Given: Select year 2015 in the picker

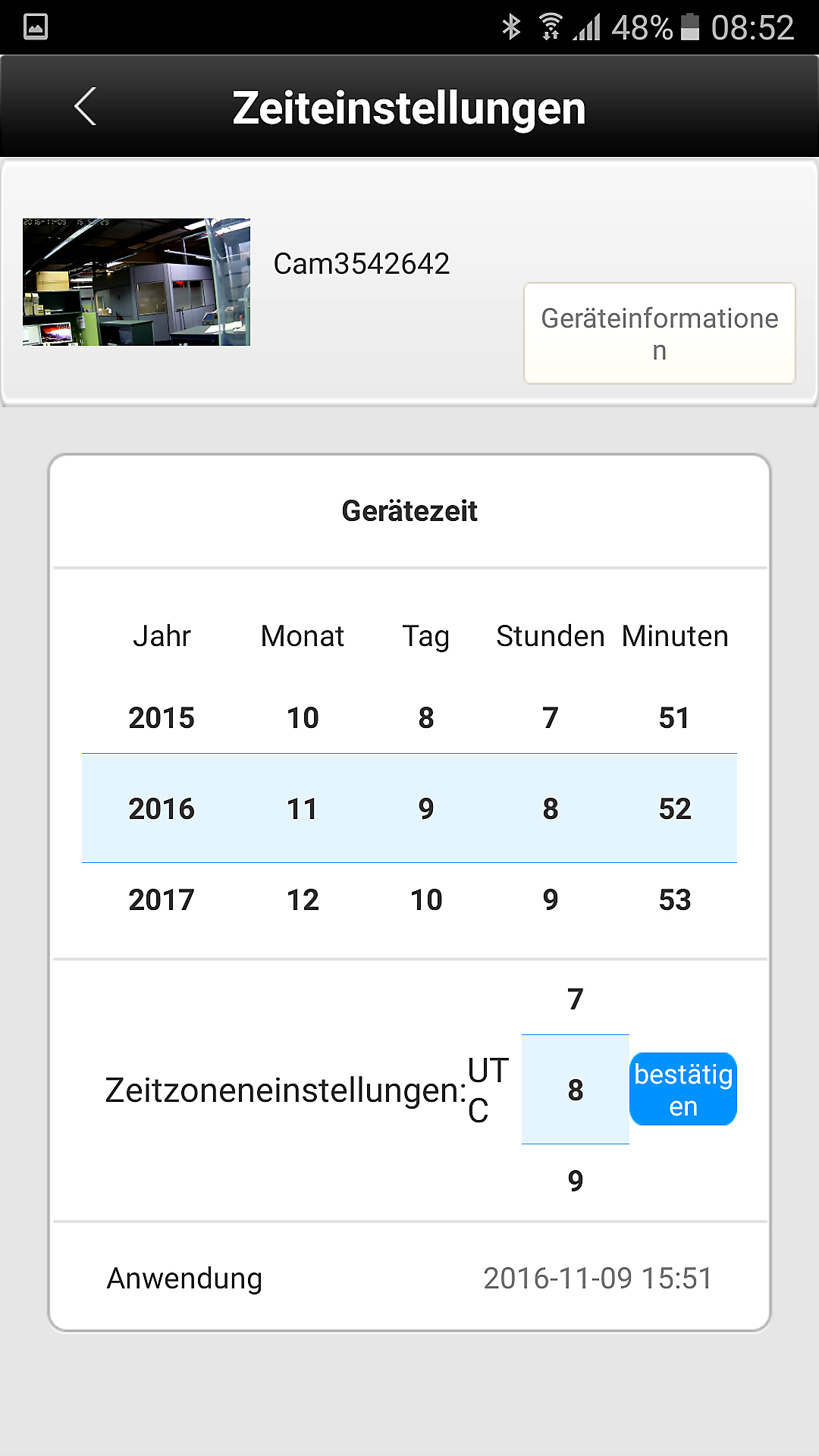Looking at the screenshot, I should [162, 718].
